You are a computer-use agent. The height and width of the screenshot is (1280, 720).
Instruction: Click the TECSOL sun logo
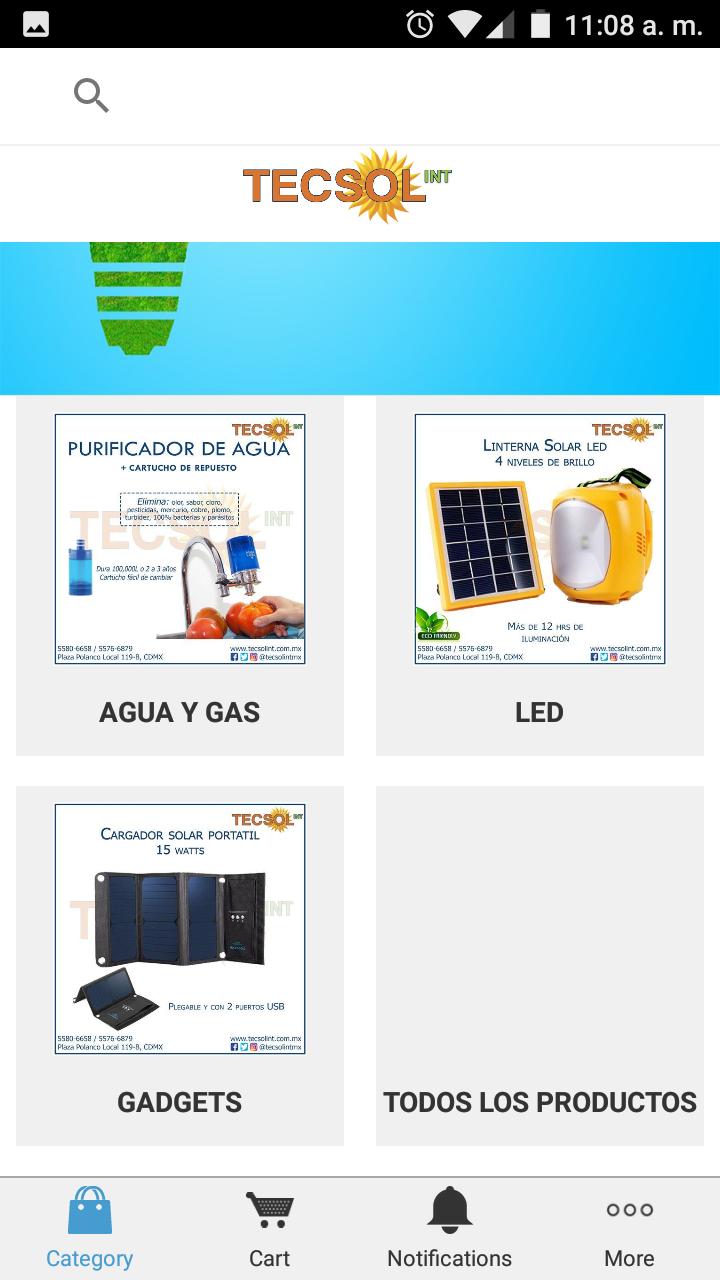(x=346, y=186)
